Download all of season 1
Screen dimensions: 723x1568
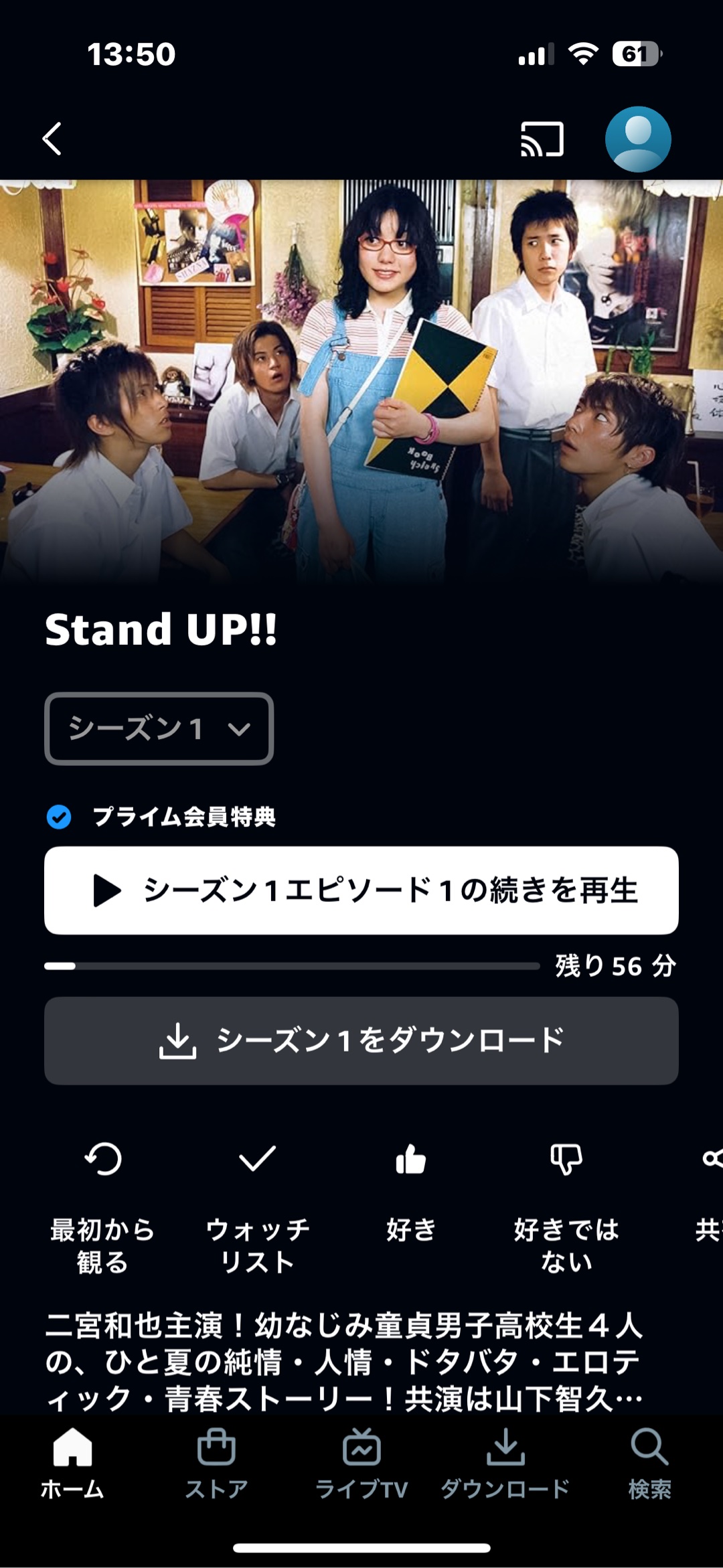coord(361,1041)
